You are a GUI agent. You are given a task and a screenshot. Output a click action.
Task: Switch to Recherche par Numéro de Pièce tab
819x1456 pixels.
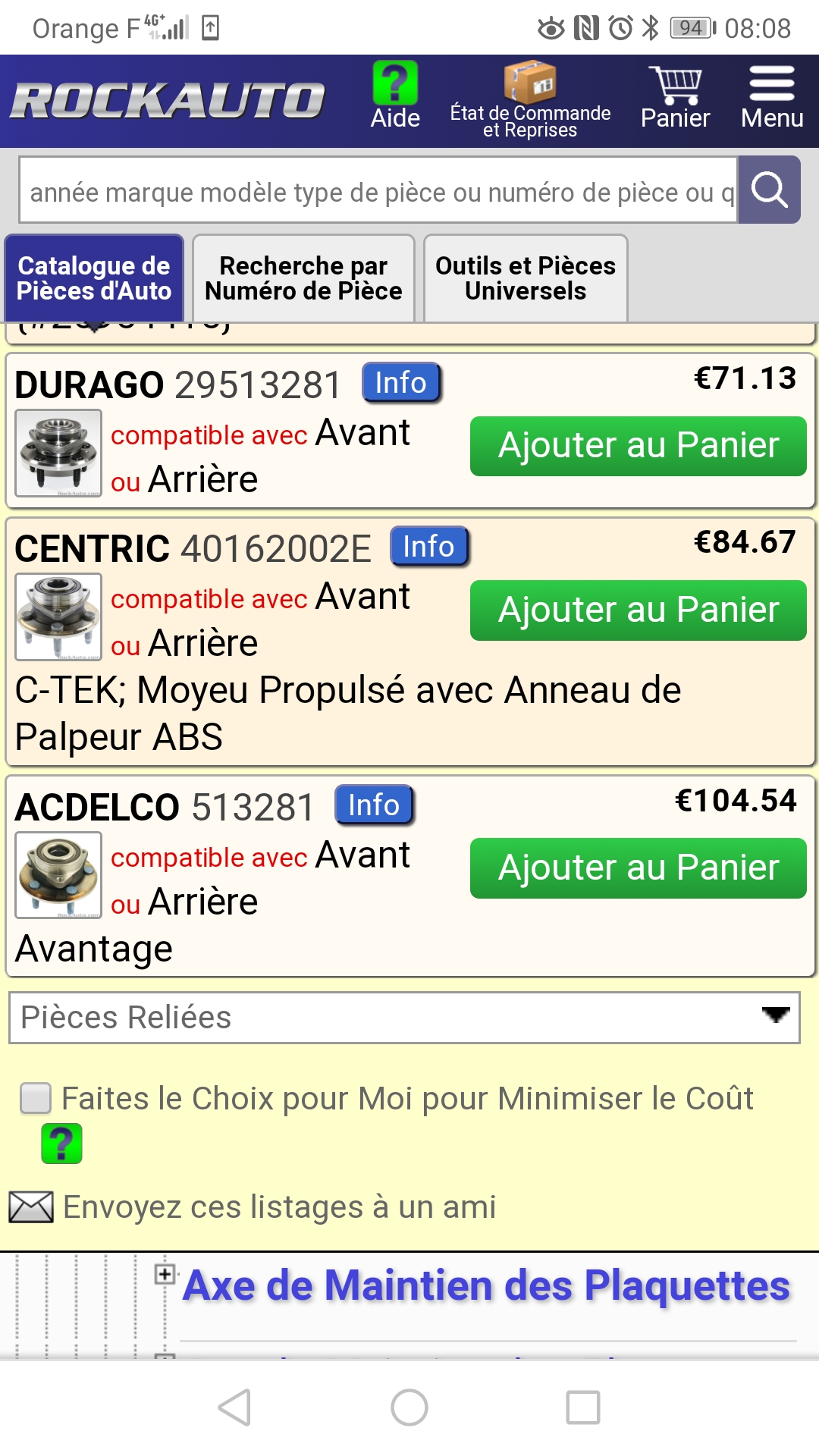tap(303, 278)
